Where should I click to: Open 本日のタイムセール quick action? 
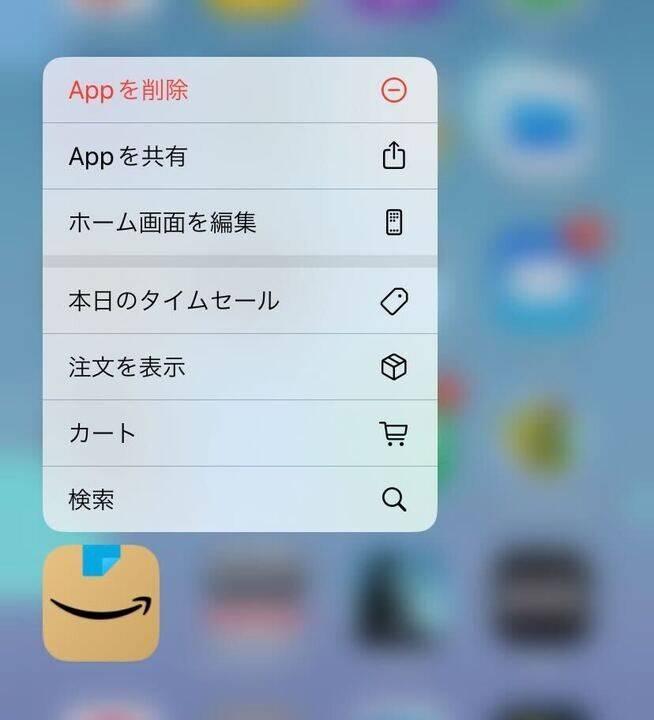tap(238, 300)
